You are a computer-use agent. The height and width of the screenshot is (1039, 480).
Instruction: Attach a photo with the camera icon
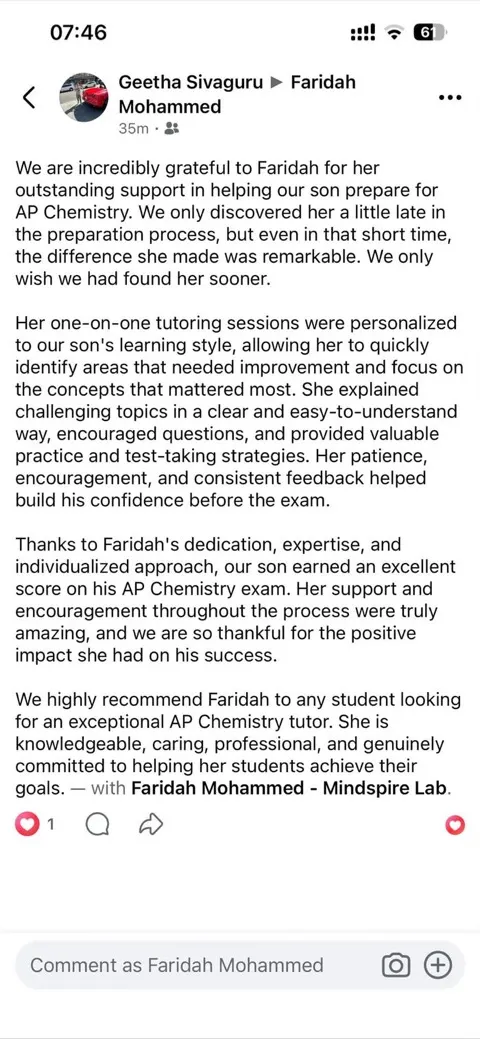tap(396, 965)
